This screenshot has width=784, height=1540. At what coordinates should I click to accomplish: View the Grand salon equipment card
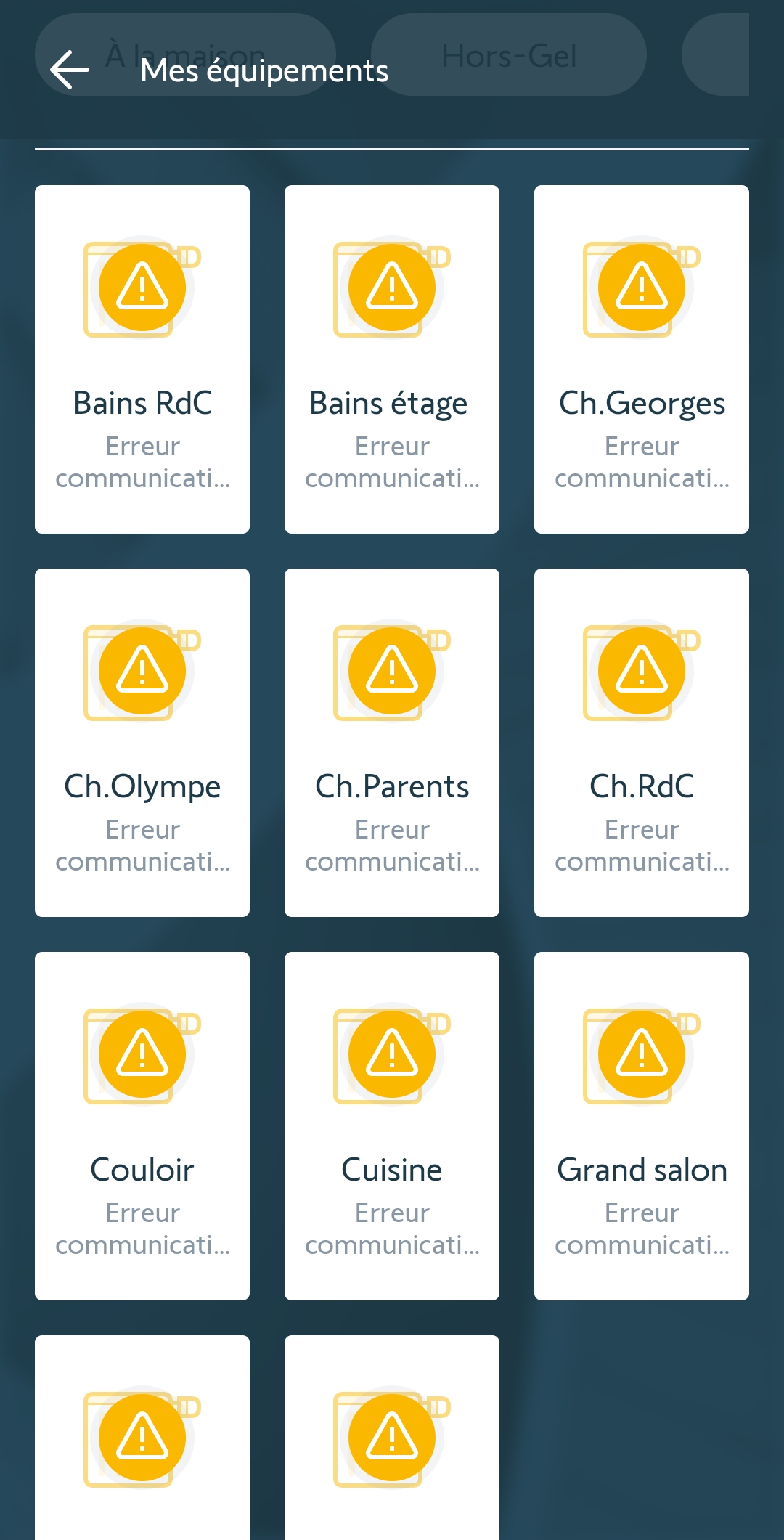(642, 1126)
